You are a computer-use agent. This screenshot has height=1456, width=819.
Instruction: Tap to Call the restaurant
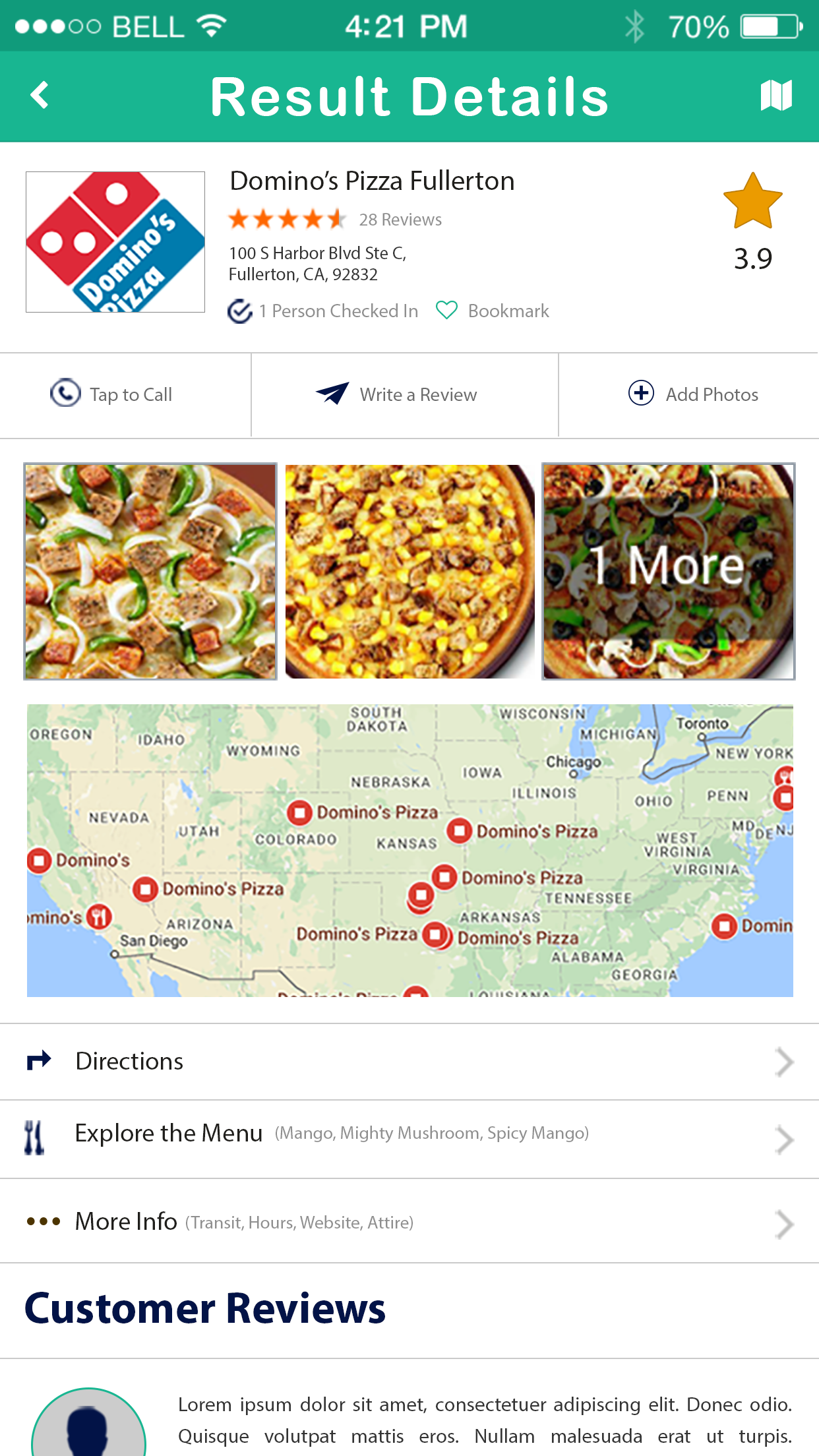click(112, 394)
